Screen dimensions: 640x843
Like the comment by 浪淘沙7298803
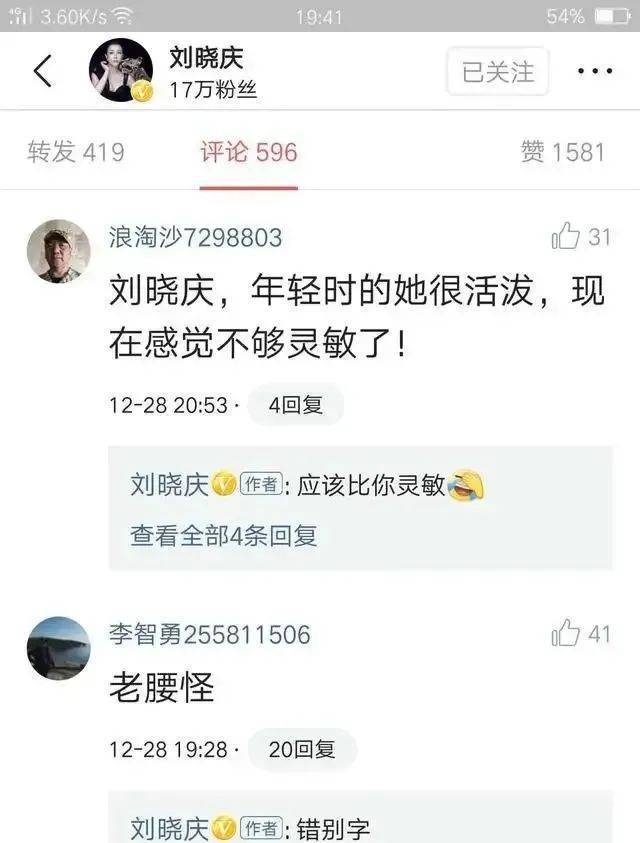pyautogui.click(x=567, y=237)
